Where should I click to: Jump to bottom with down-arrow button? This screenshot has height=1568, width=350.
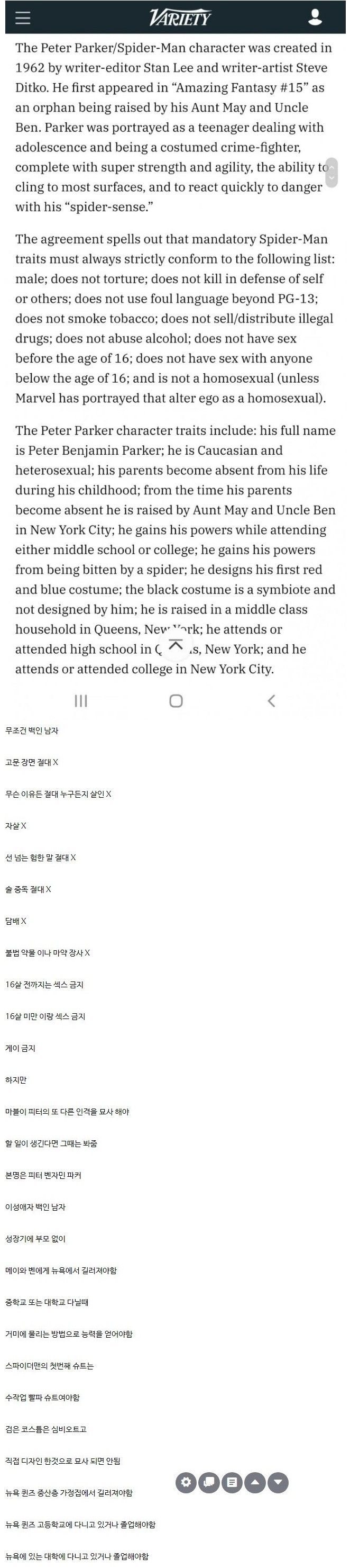[x=278, y=1482]
